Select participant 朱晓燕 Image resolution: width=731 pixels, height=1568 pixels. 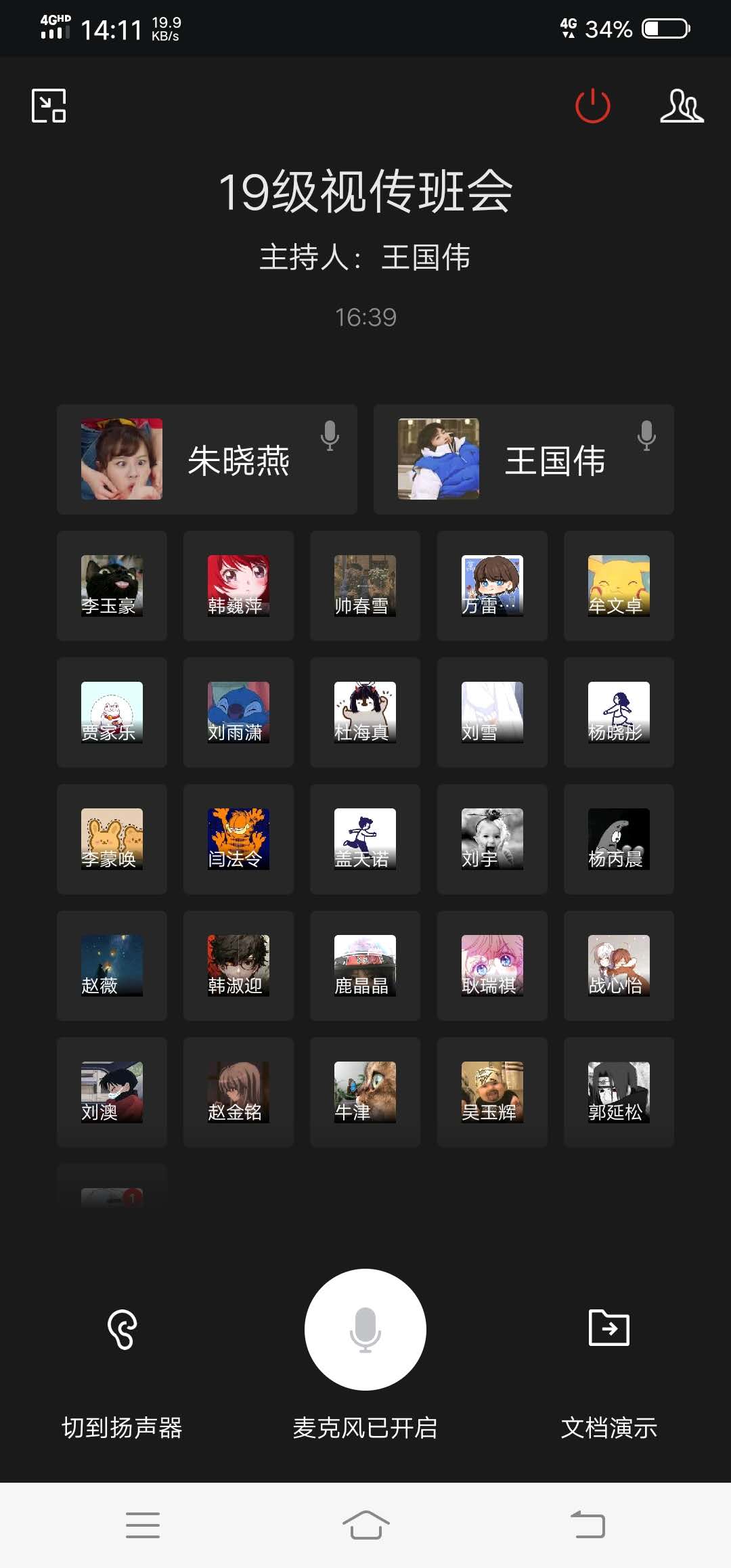pos(206,460)
